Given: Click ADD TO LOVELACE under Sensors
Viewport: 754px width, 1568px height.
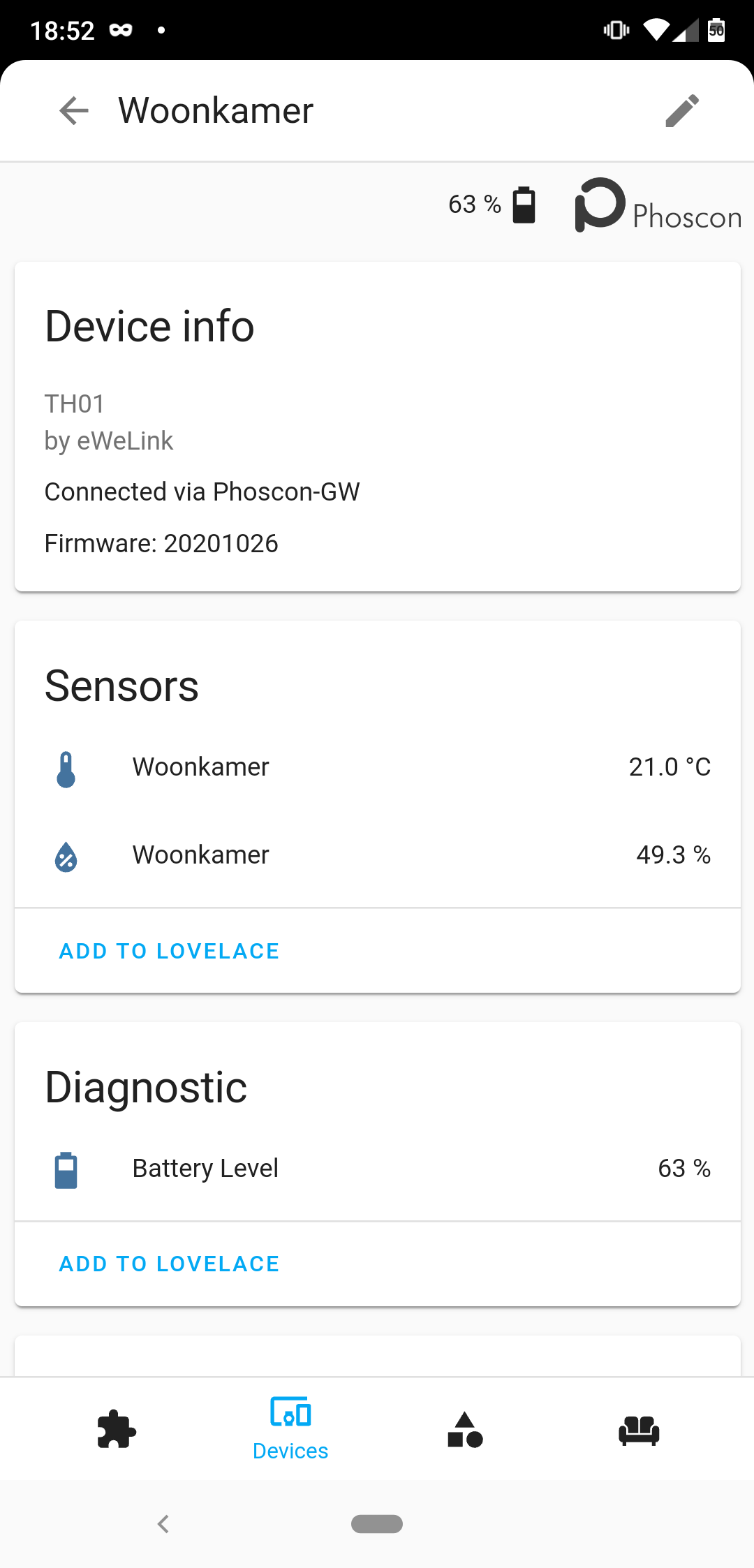Looking at the screenshot, I should [168, 950].
